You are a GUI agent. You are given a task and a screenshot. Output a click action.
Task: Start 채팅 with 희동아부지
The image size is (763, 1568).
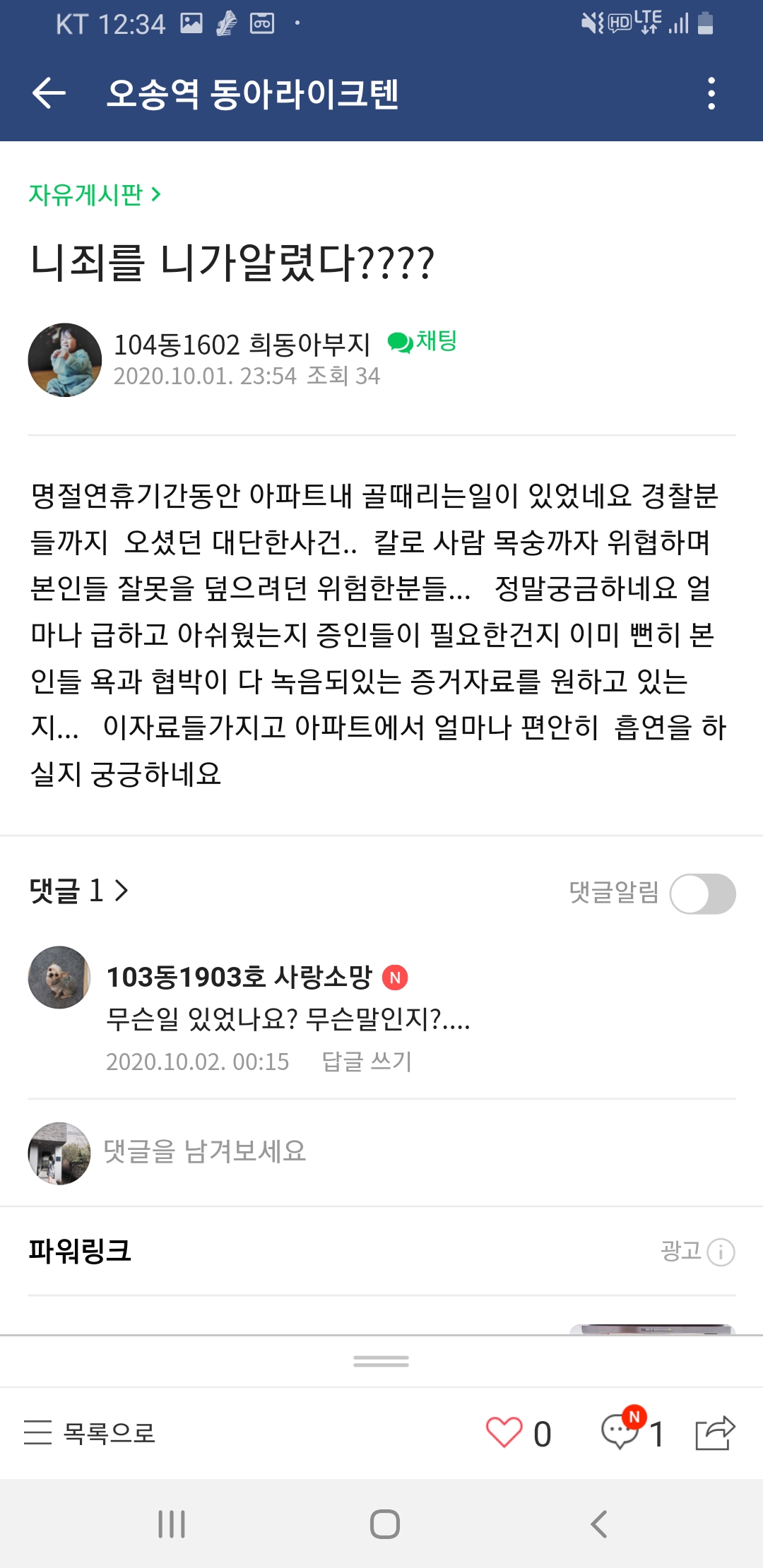pyautogui.click(x=422, y=342)
